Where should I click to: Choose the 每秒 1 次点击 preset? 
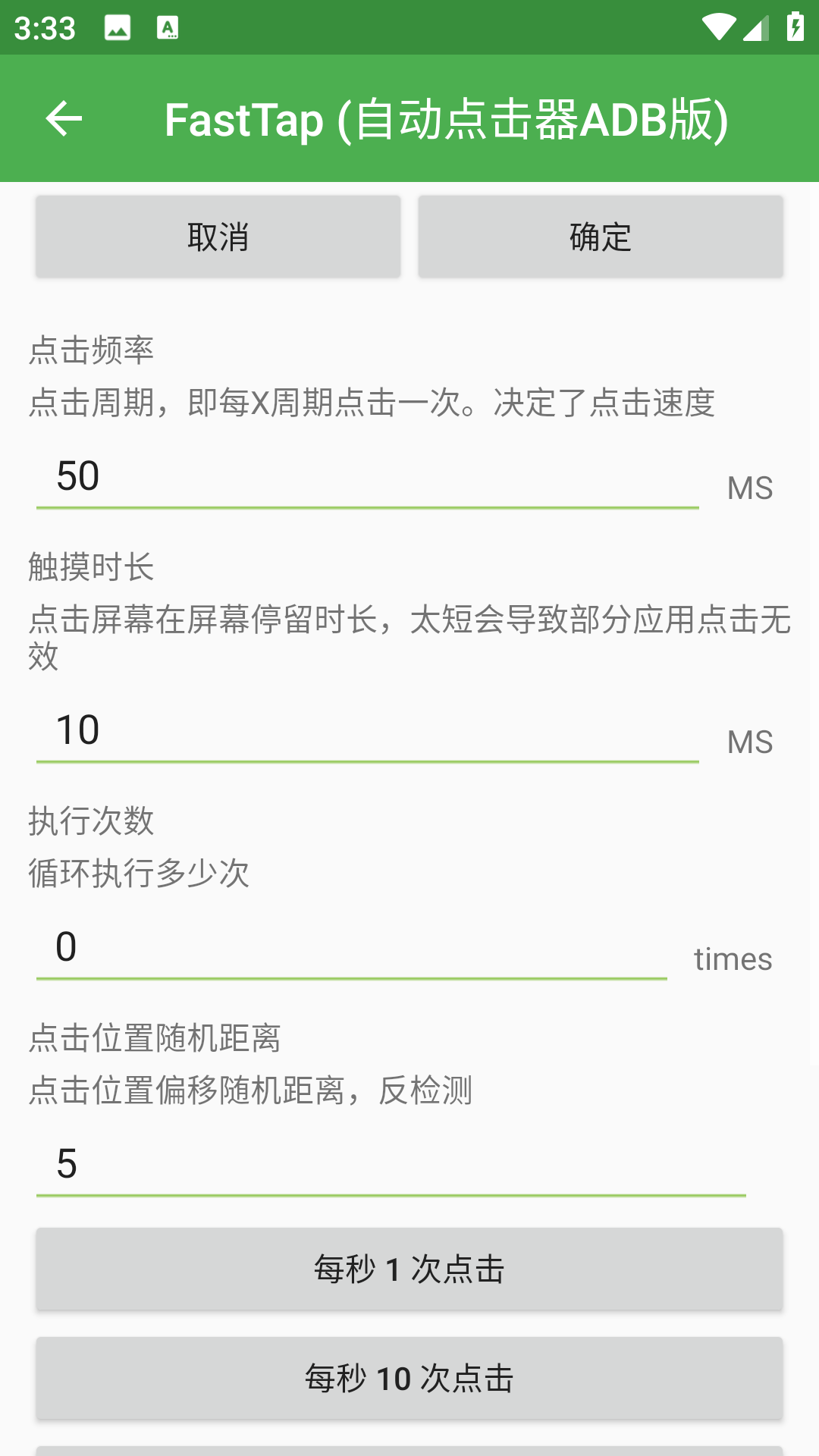[409, 1269]
